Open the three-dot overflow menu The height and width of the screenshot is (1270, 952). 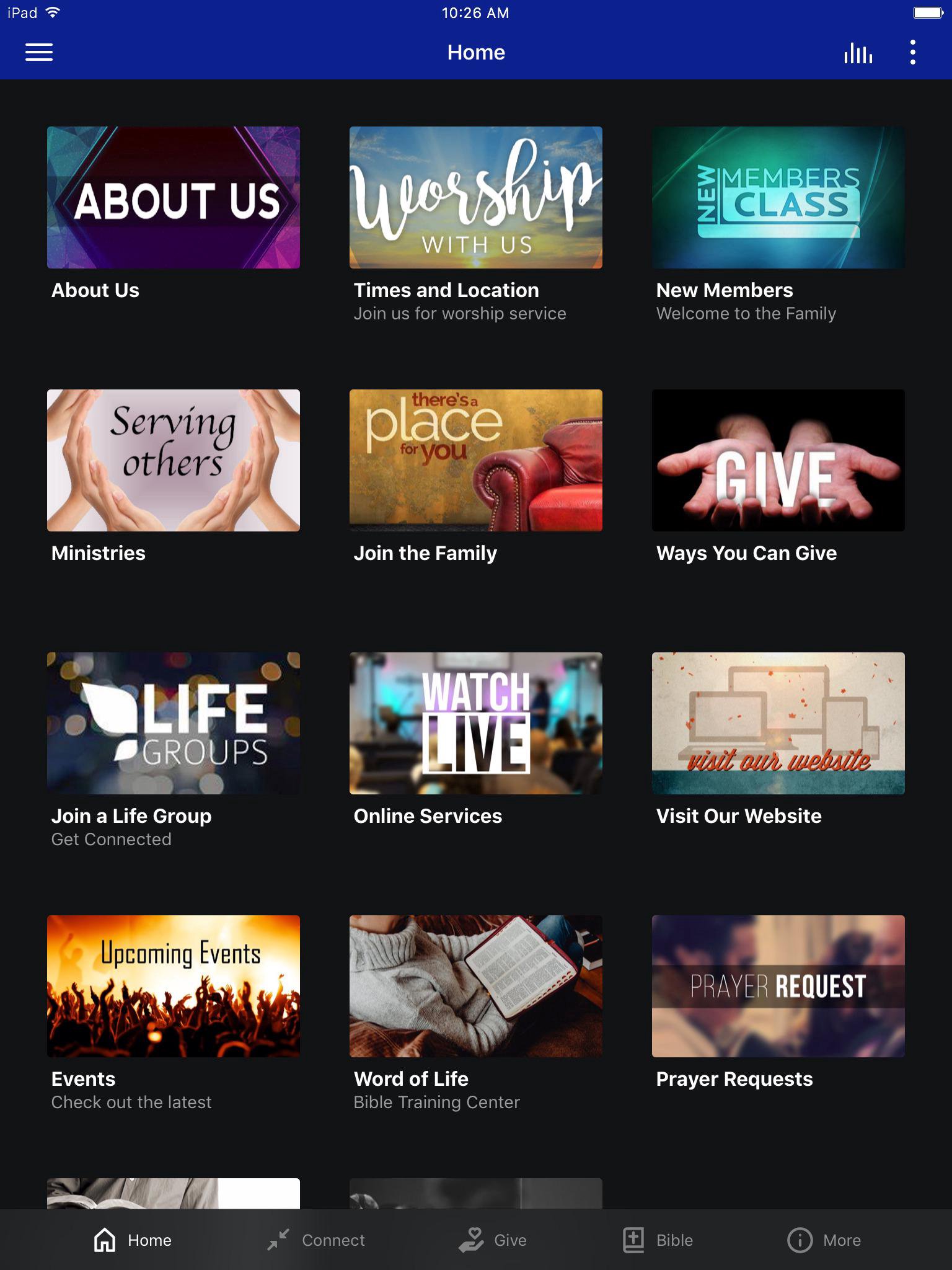pos(912,53)
